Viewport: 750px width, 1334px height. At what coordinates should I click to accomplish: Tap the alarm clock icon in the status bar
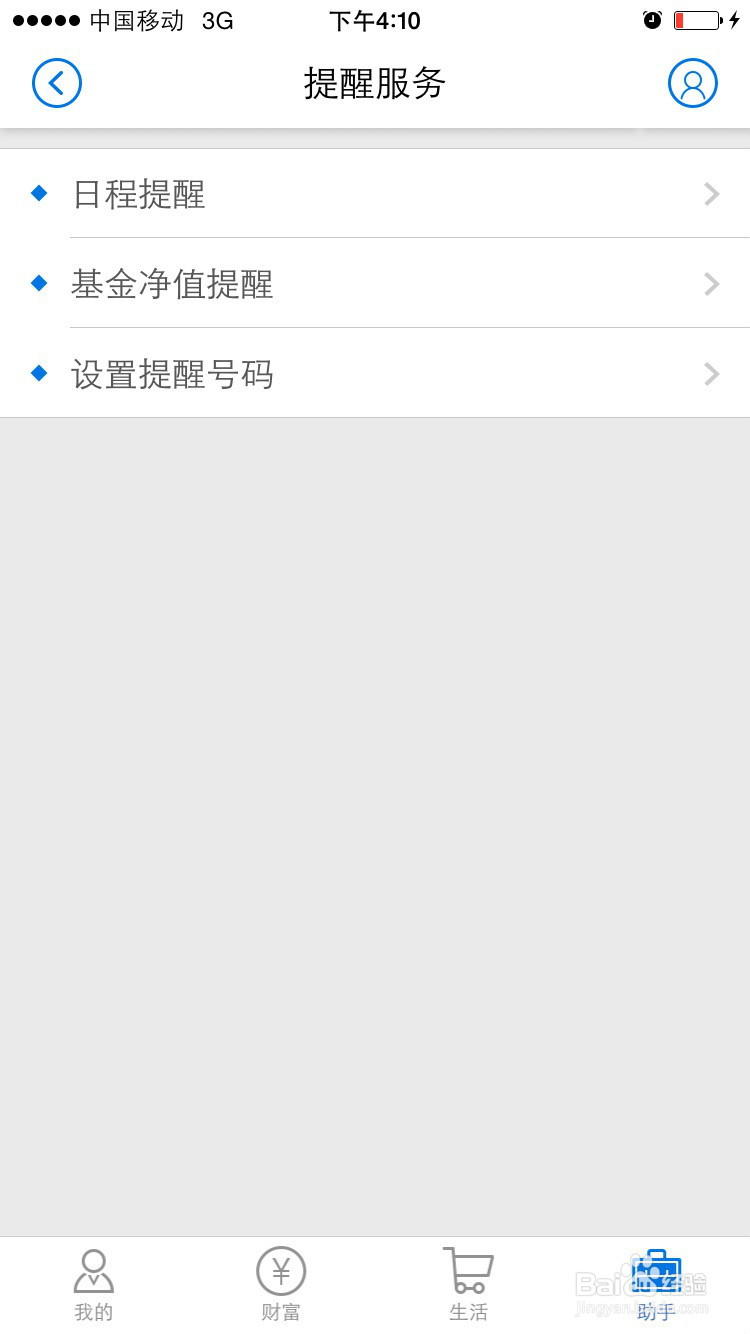point(652,19)
